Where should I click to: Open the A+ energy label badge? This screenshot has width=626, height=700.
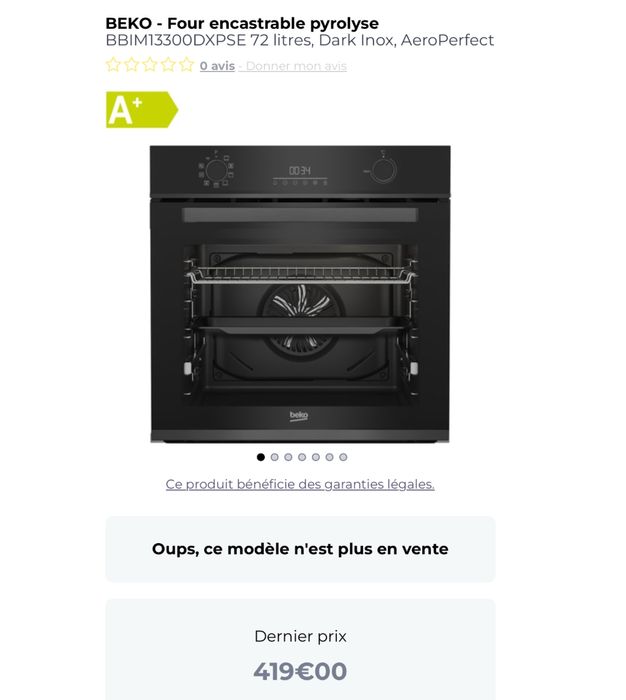140,110
